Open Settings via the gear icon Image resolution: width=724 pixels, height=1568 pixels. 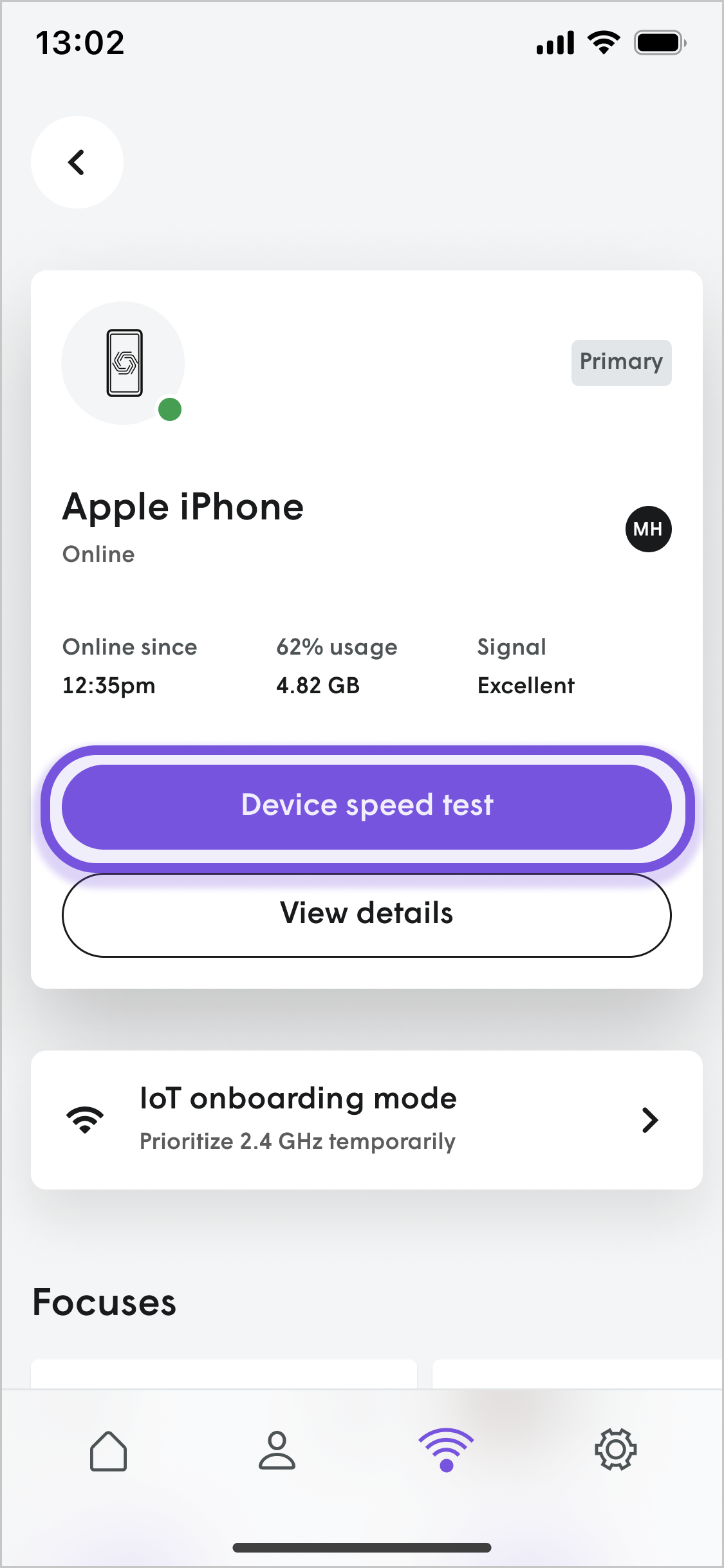(615, 1450)
